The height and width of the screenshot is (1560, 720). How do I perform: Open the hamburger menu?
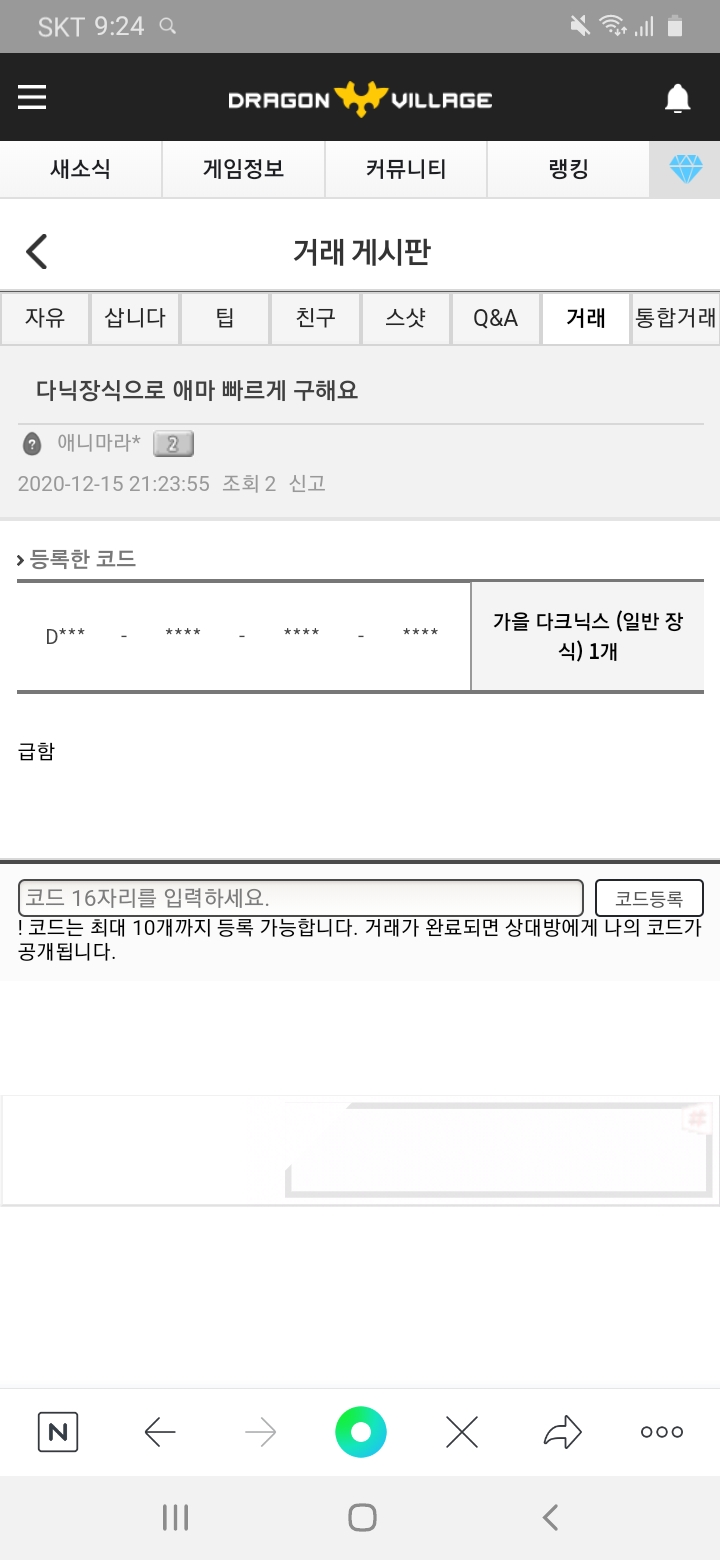click(x=32, y=97)
